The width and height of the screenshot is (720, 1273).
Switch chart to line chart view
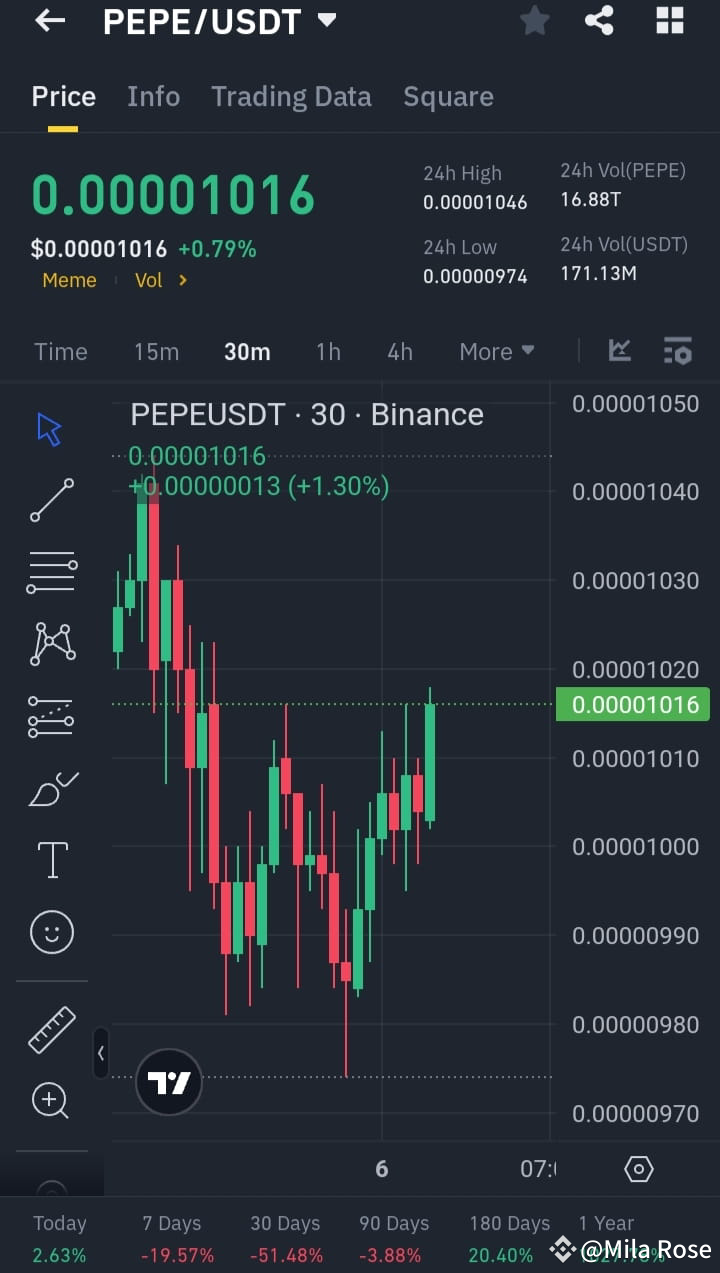click(619, 351)
